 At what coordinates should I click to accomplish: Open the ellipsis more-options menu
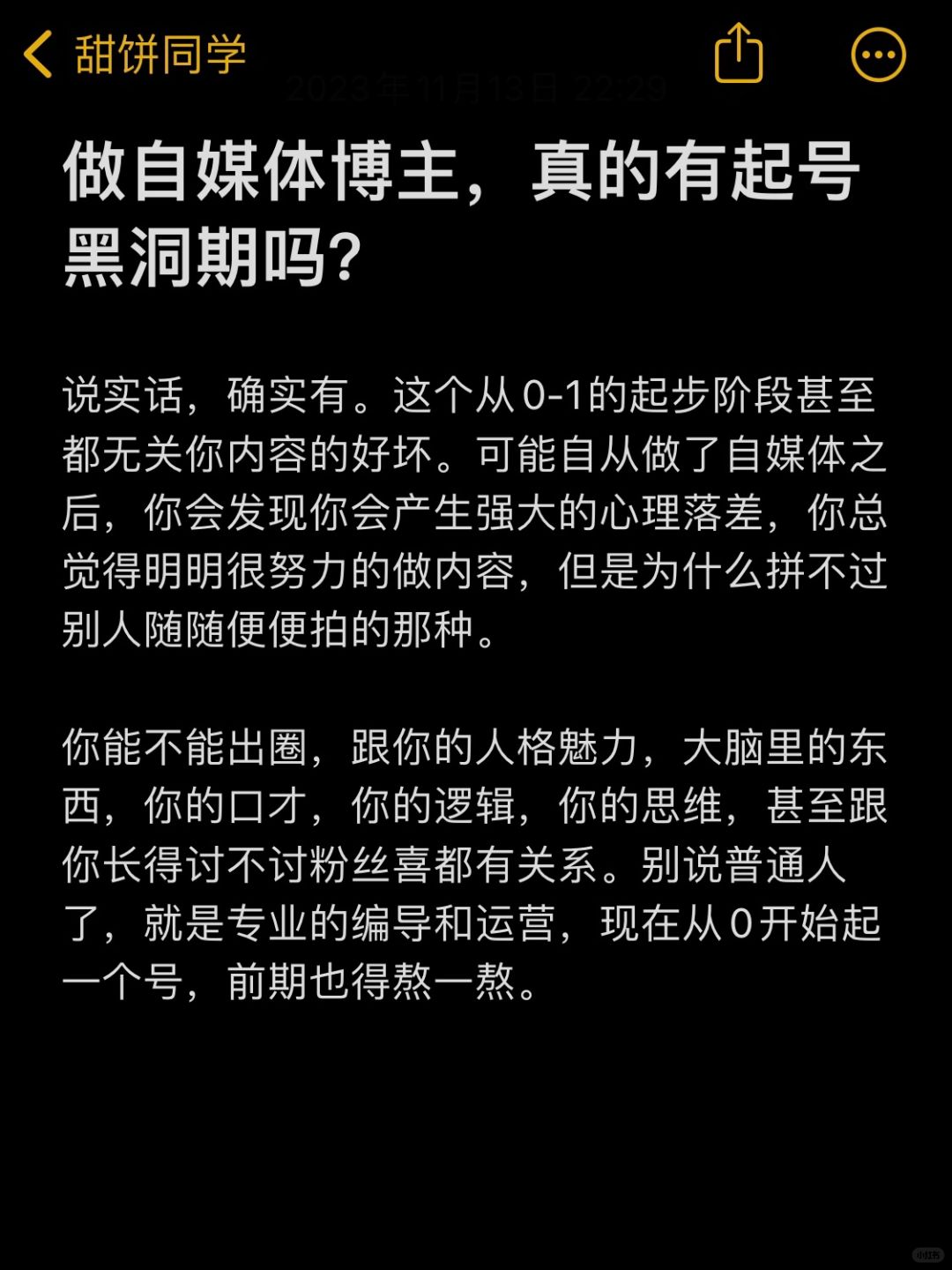click(876, 53)
